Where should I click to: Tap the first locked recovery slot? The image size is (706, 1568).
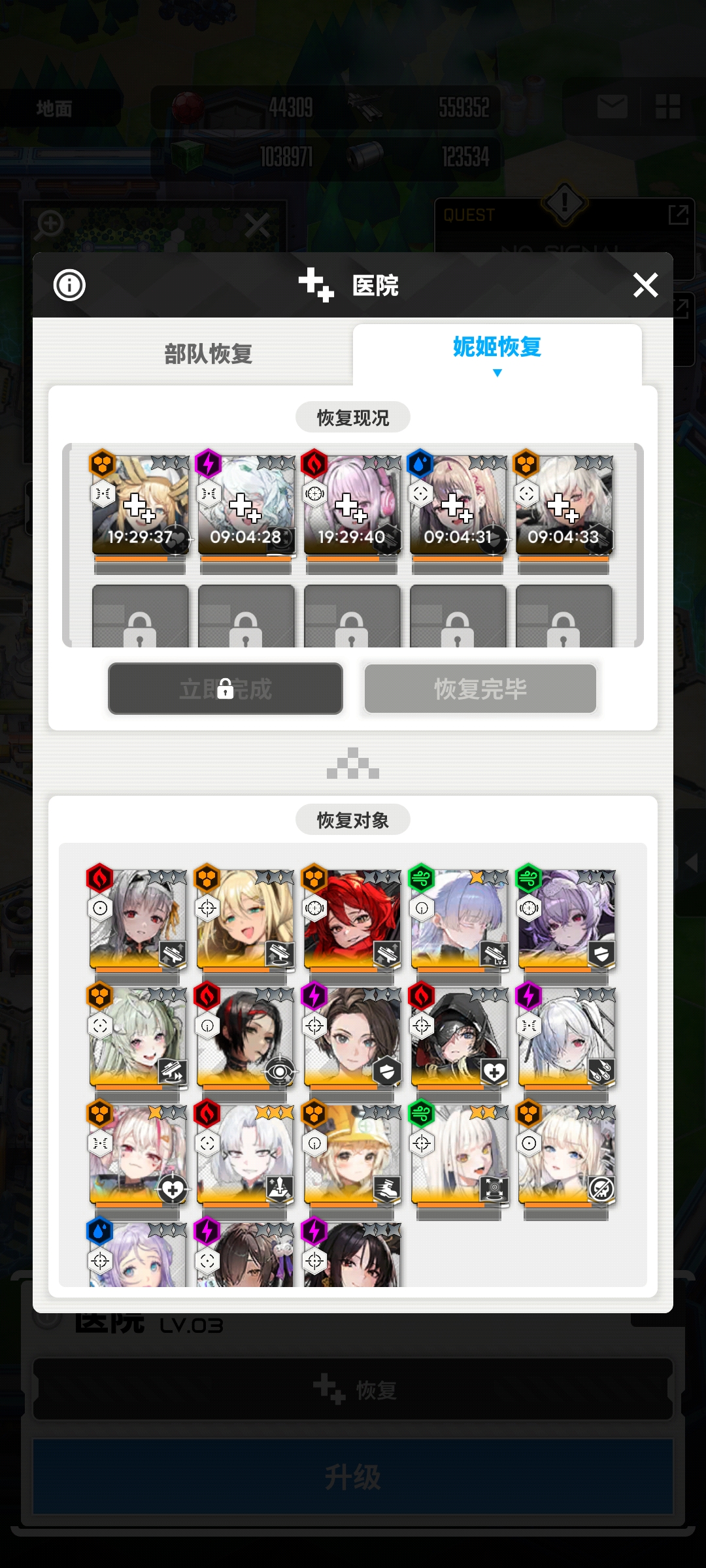140,617
